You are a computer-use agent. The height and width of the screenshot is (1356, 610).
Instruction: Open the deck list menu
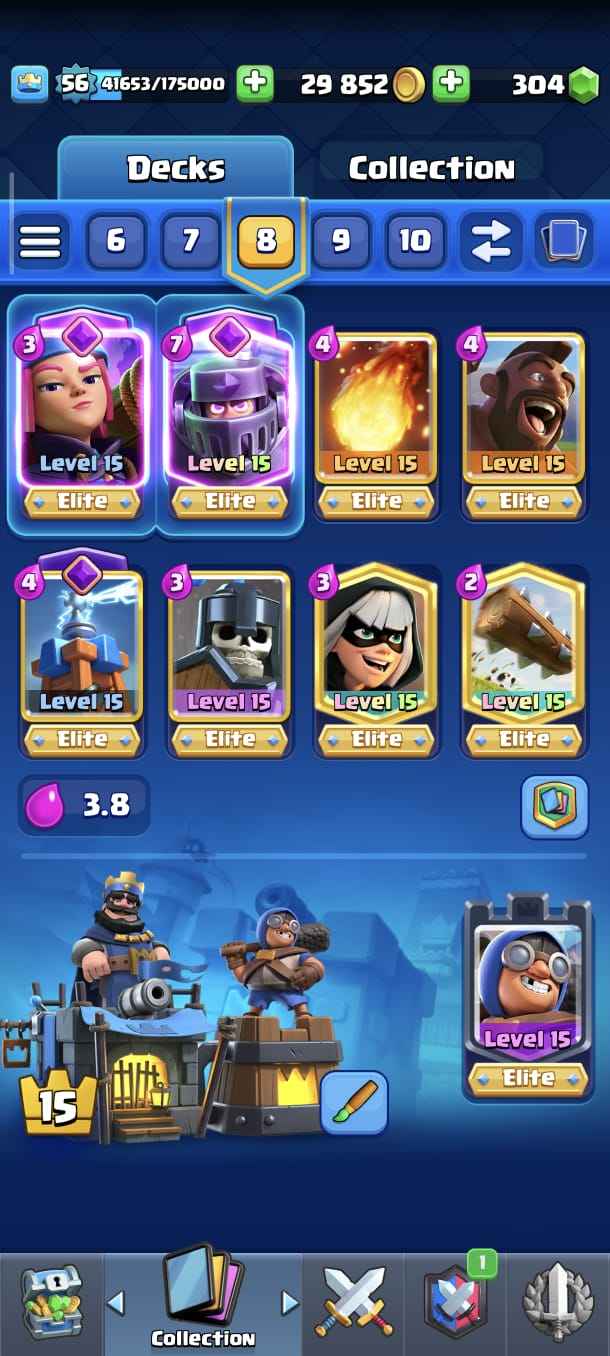pyautogui.click(x=40, y=241)
